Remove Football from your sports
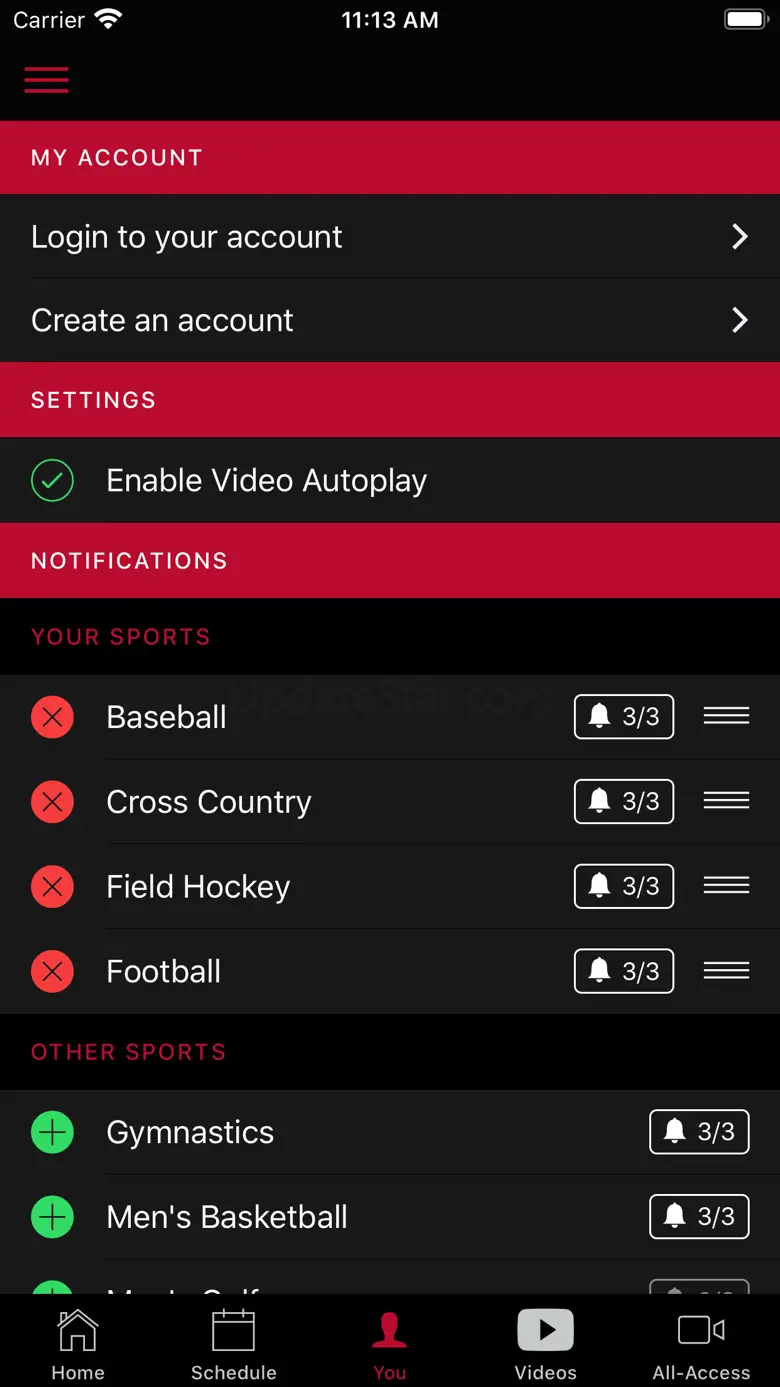Screen dimensions: 780x1387 point(52,971)
